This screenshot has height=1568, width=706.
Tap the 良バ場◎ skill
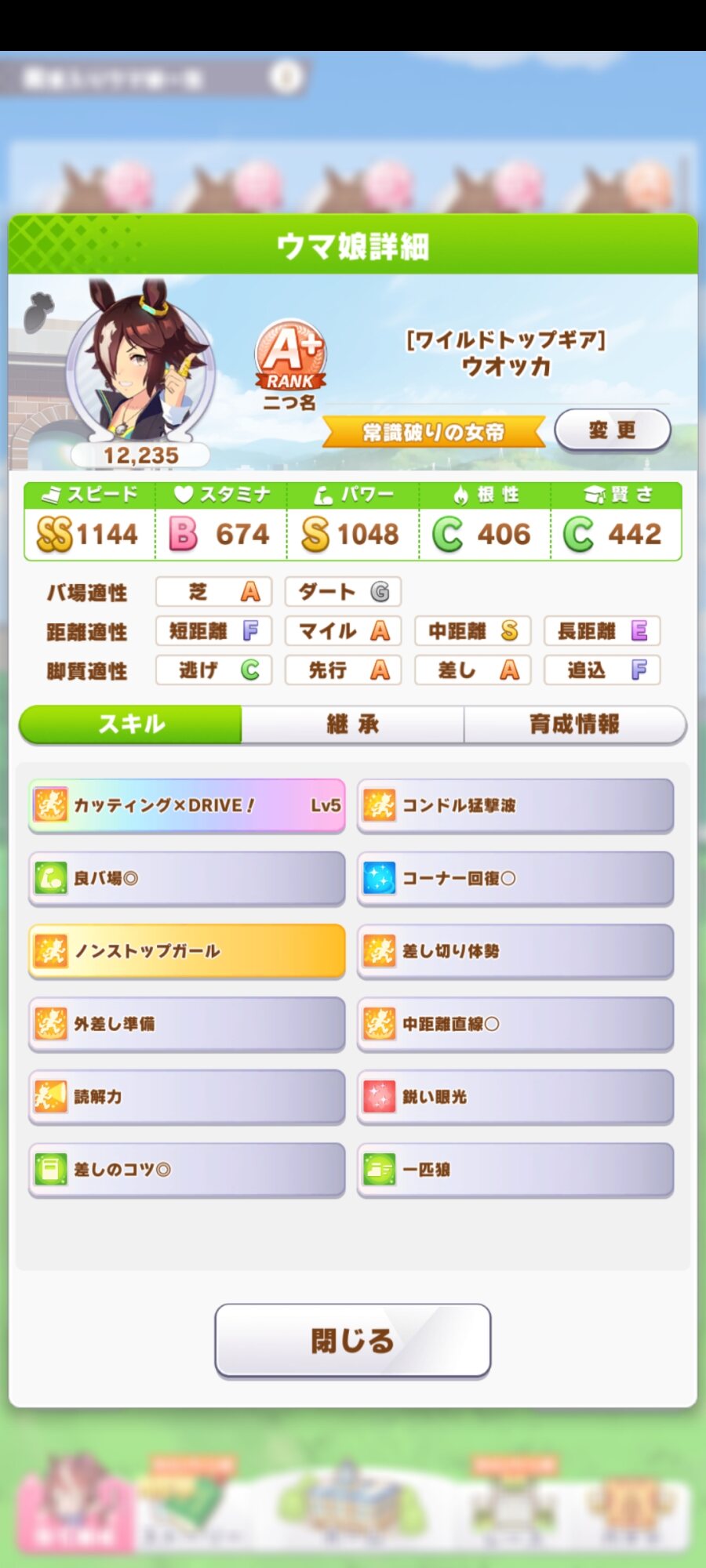pos(187,878)
